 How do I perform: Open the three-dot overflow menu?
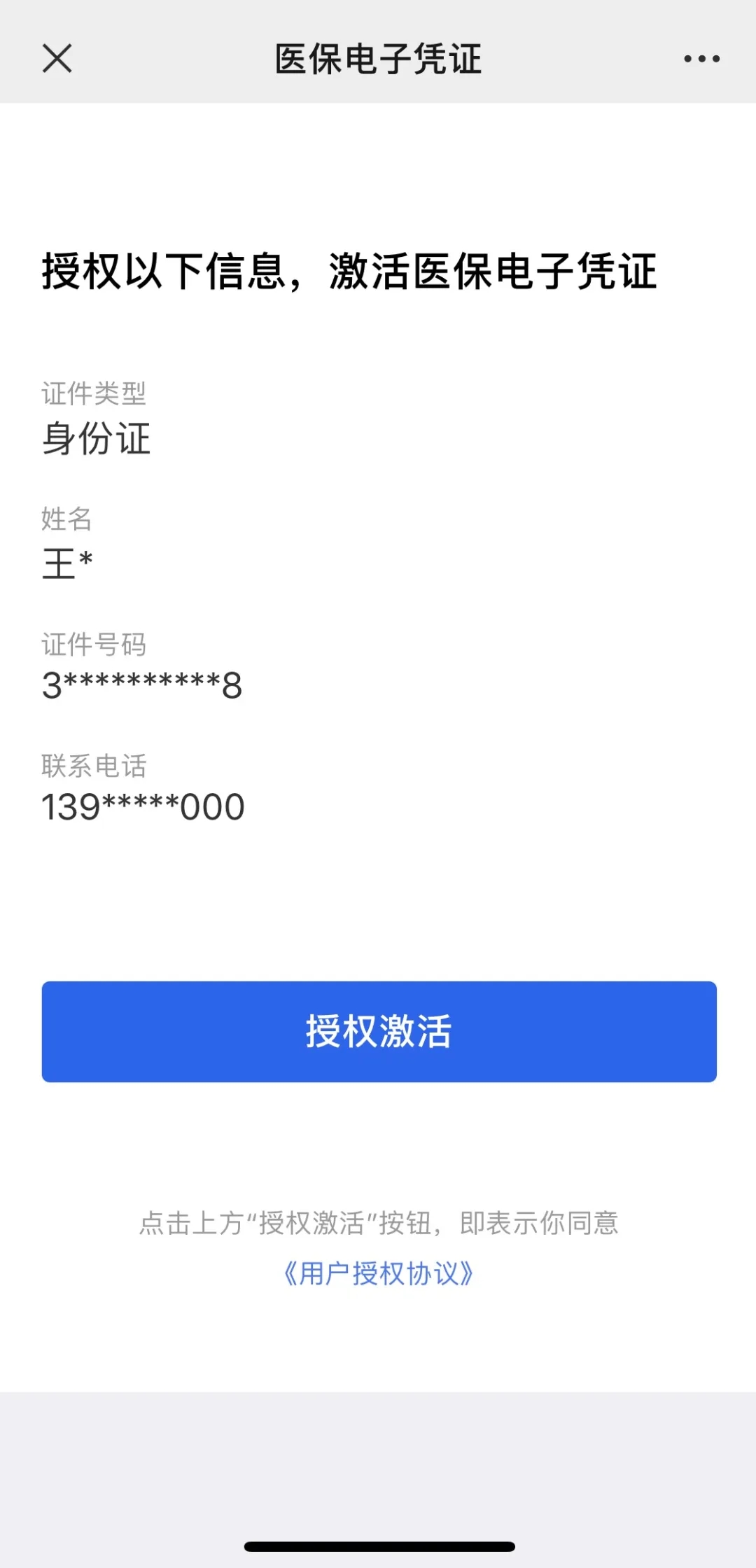point(701,59)
